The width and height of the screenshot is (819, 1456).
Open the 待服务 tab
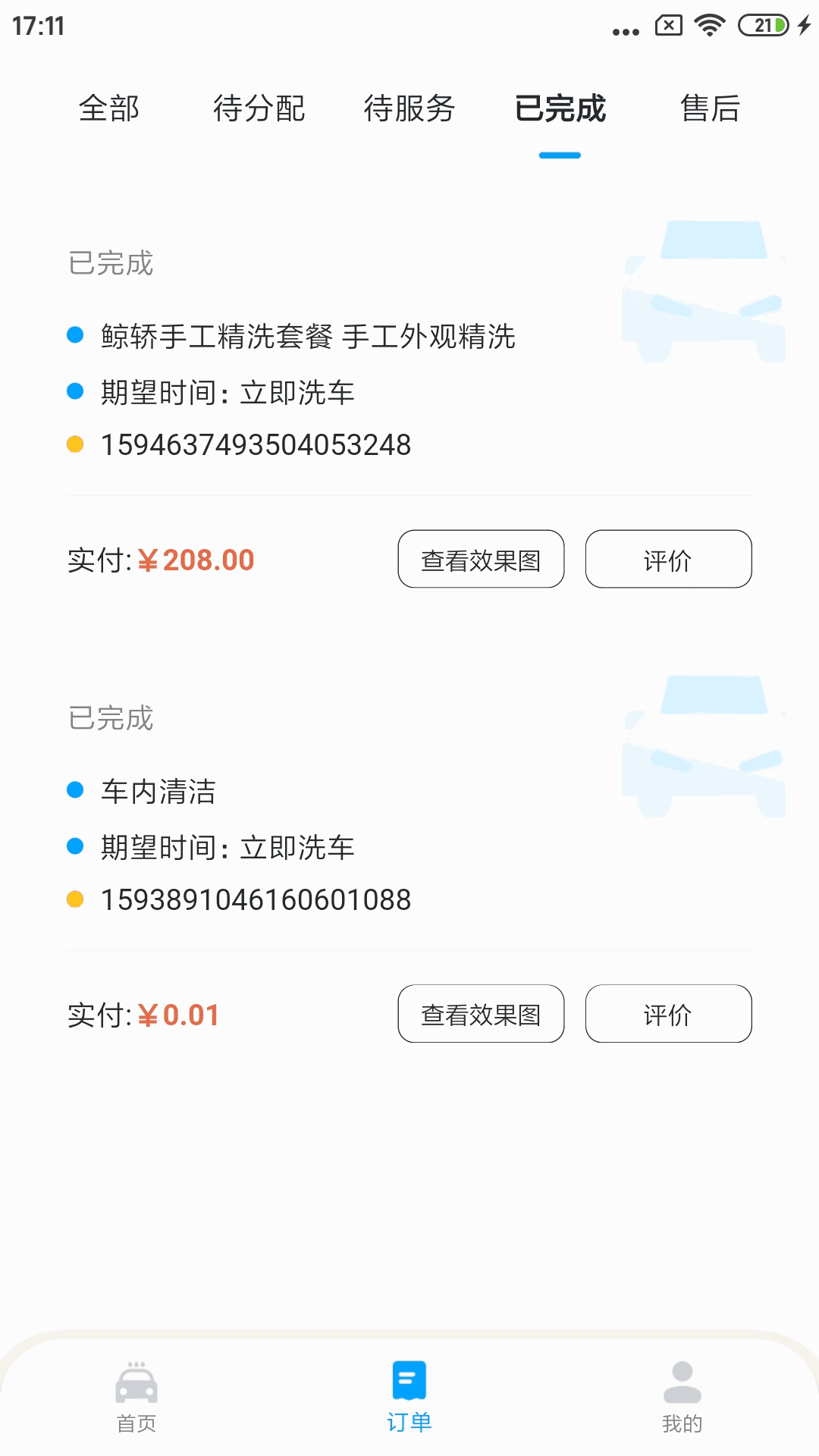pos(409,108)
